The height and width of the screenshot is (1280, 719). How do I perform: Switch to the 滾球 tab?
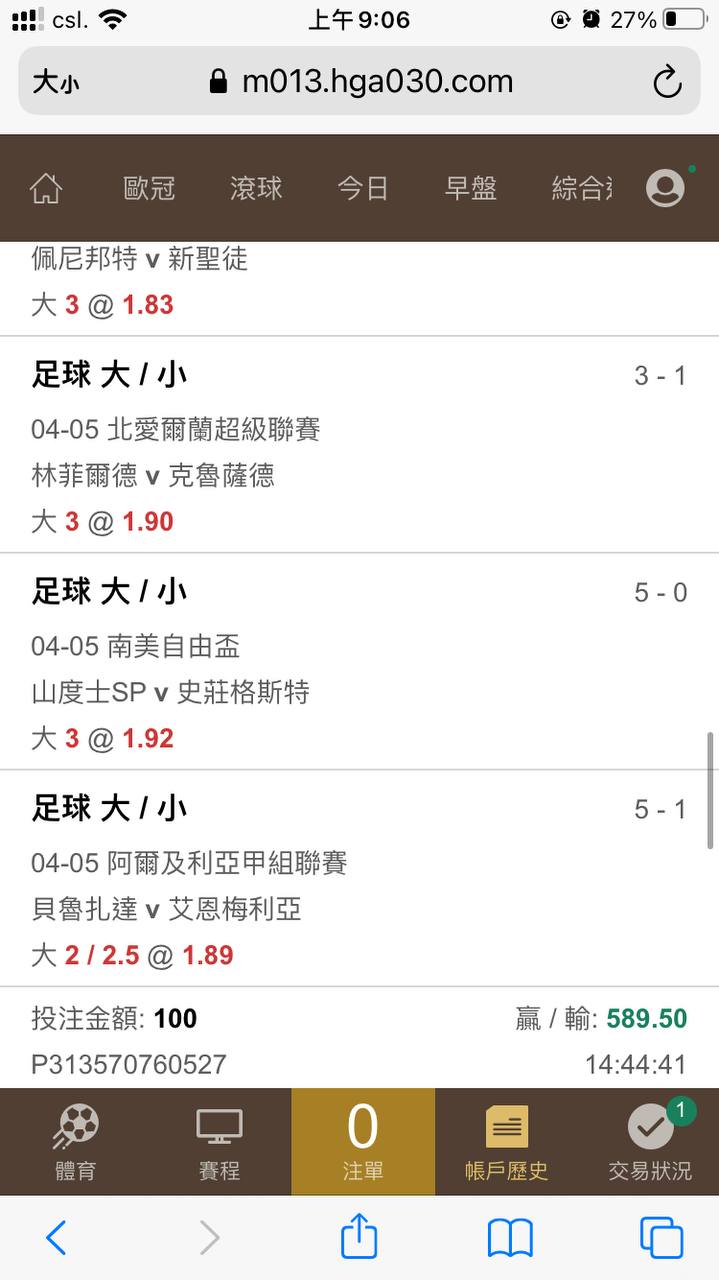tap(256, 188)
